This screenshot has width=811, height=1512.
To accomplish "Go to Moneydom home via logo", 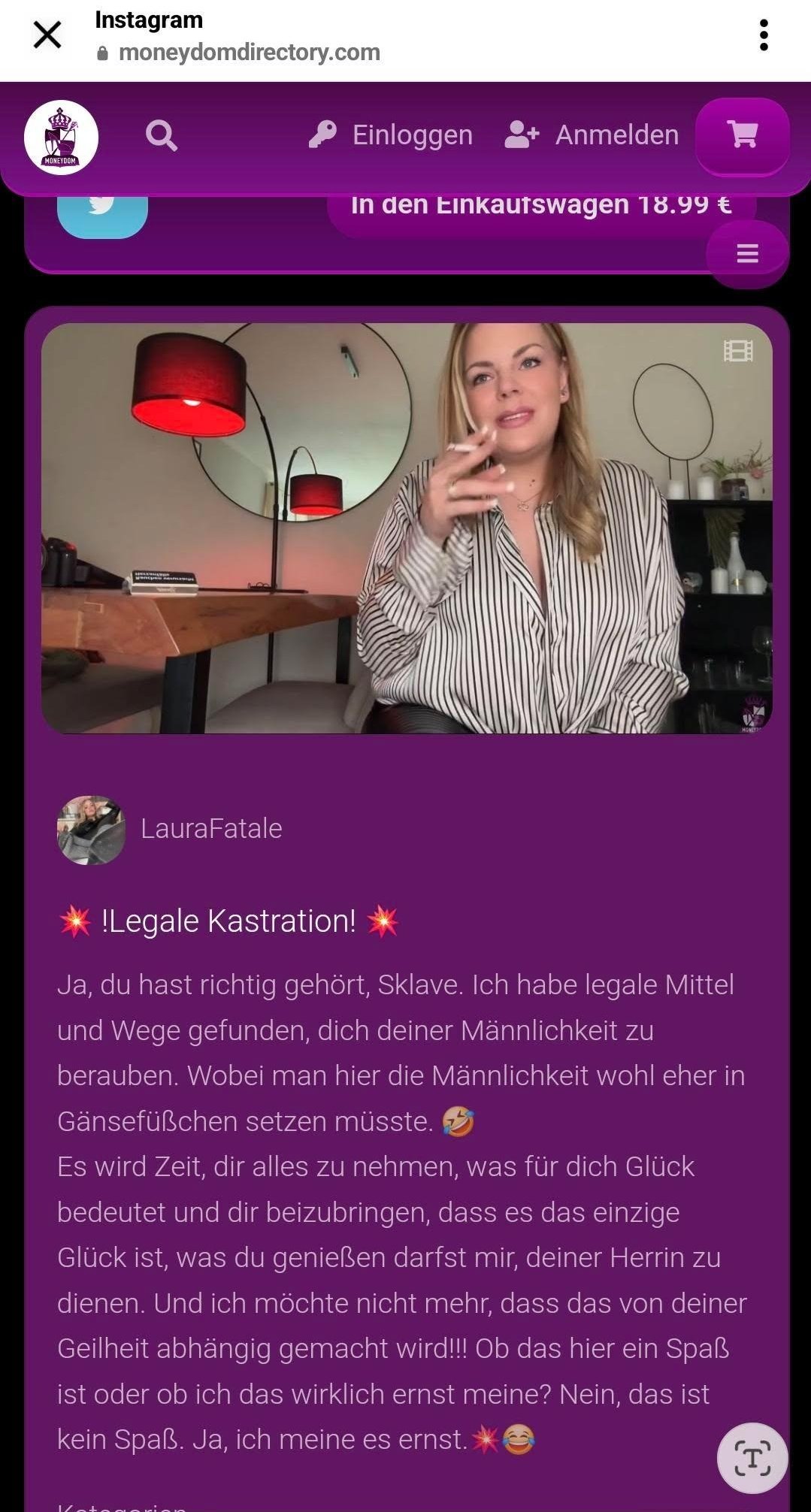I will coord(62,137).
